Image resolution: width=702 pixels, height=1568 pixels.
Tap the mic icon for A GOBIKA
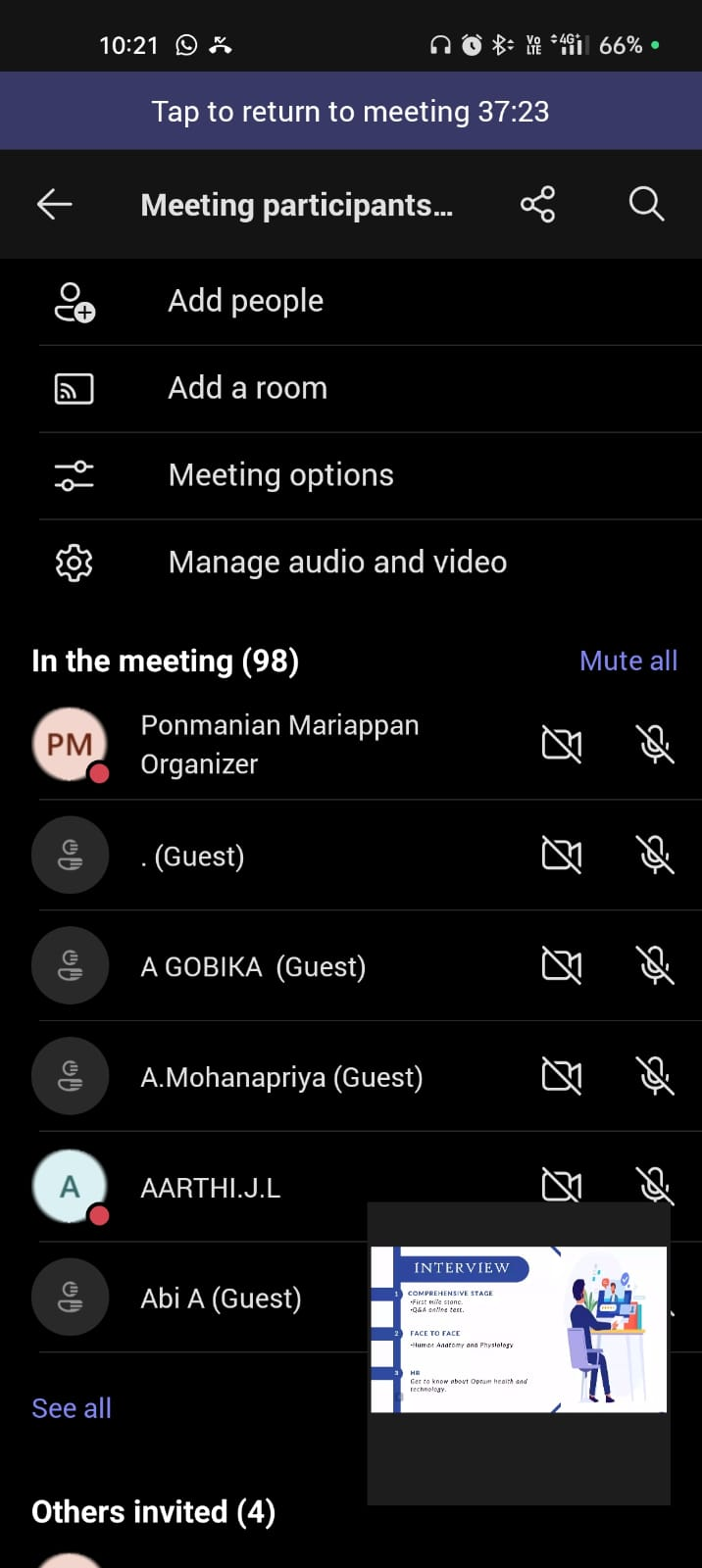click(655, 966)
